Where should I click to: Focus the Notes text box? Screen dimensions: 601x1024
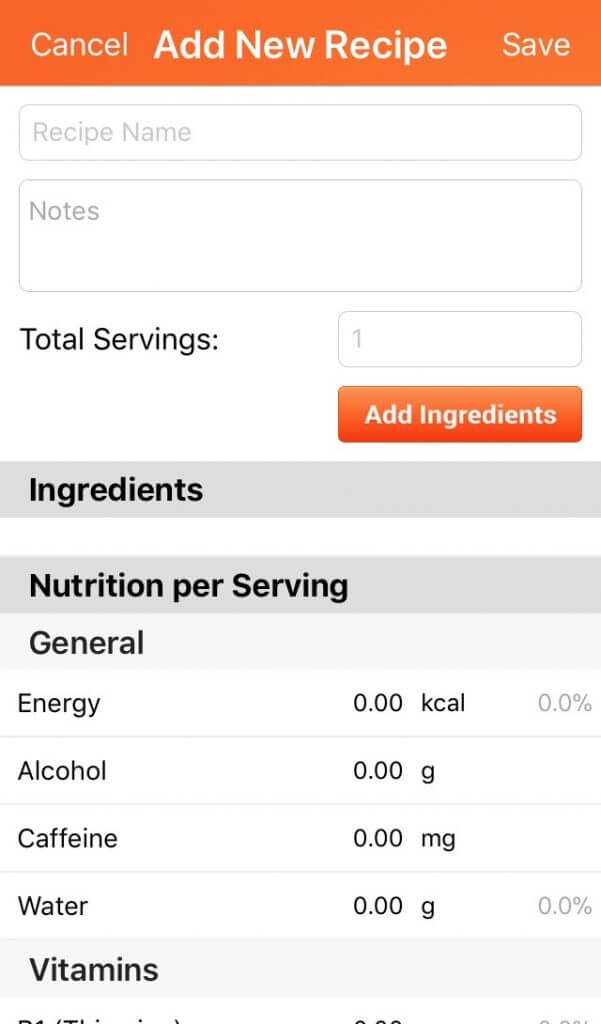click(300, 236)
